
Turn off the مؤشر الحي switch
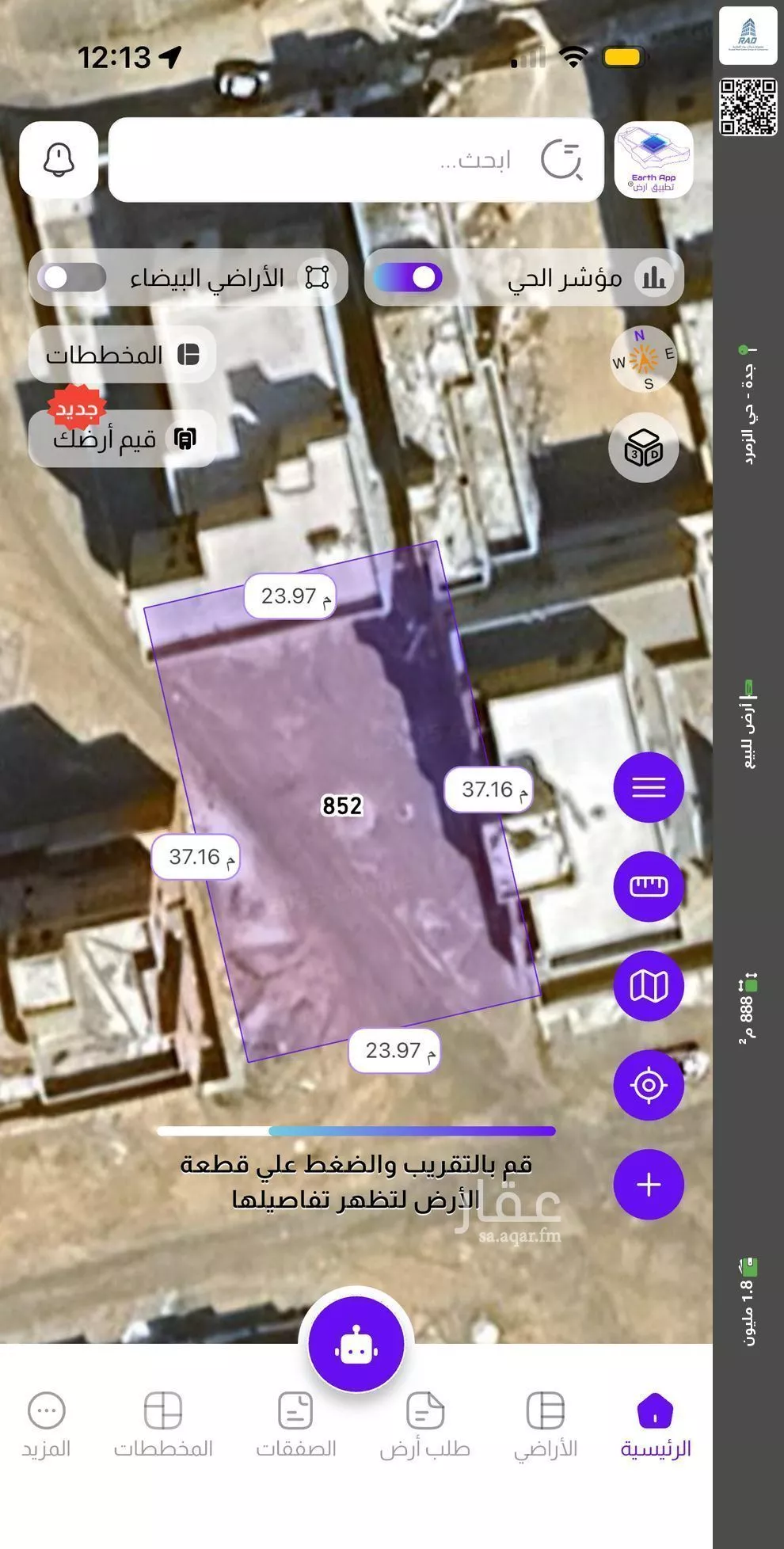point(409,278)
